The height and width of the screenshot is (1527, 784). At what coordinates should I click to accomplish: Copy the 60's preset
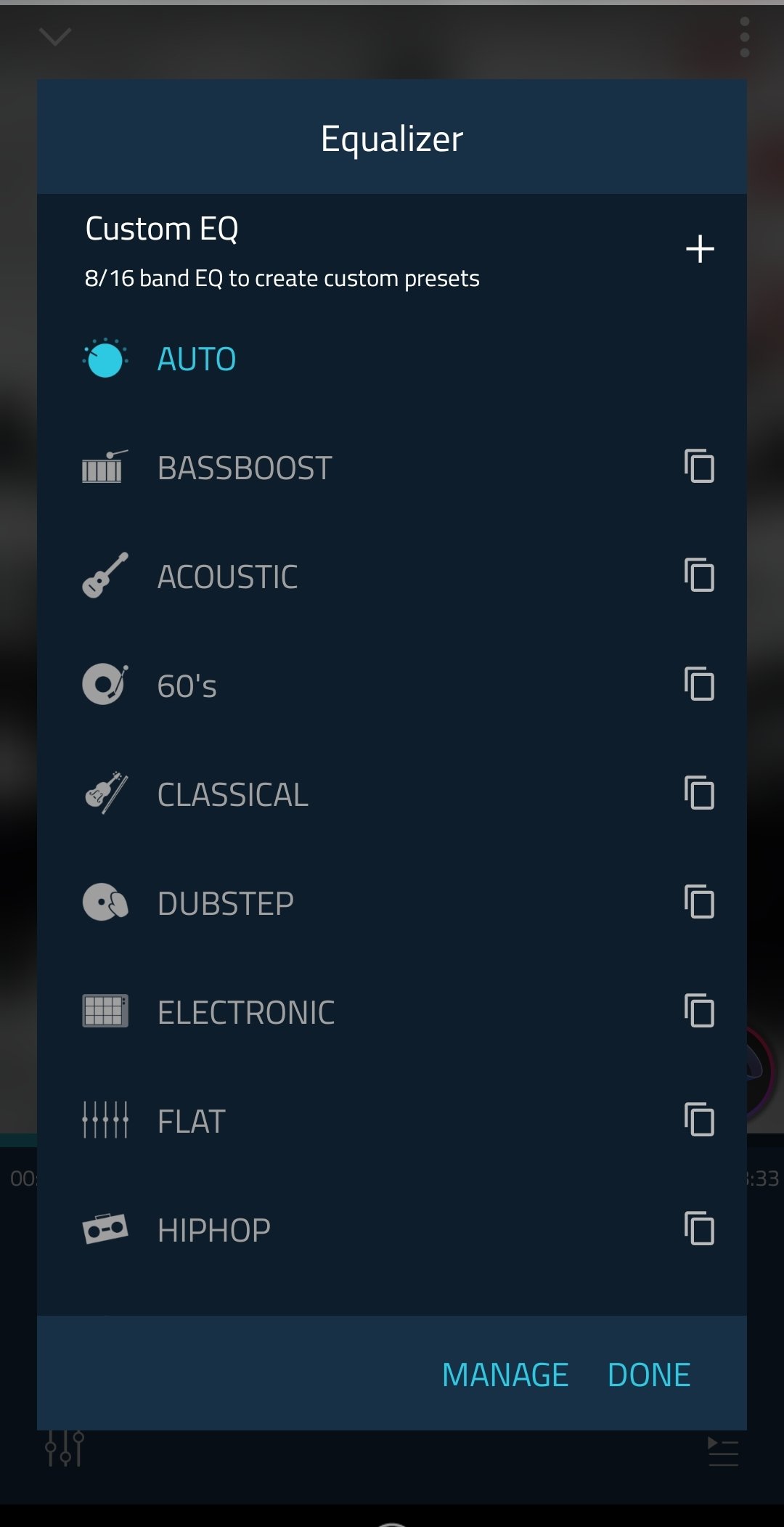699,684
